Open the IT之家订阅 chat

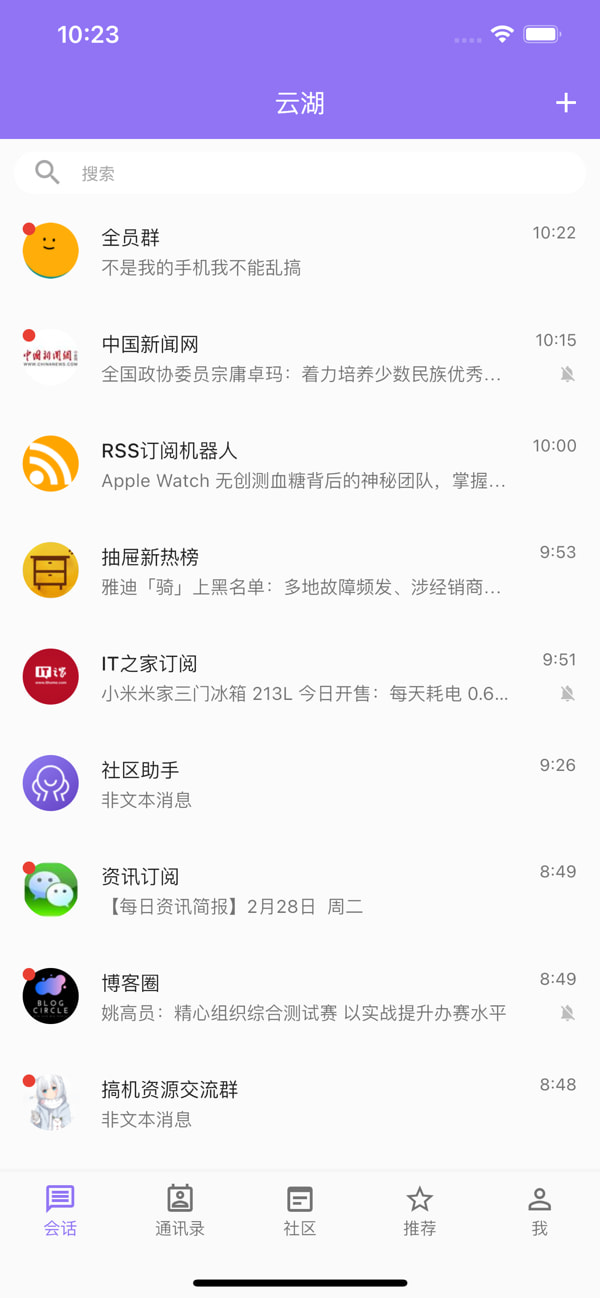300,678
